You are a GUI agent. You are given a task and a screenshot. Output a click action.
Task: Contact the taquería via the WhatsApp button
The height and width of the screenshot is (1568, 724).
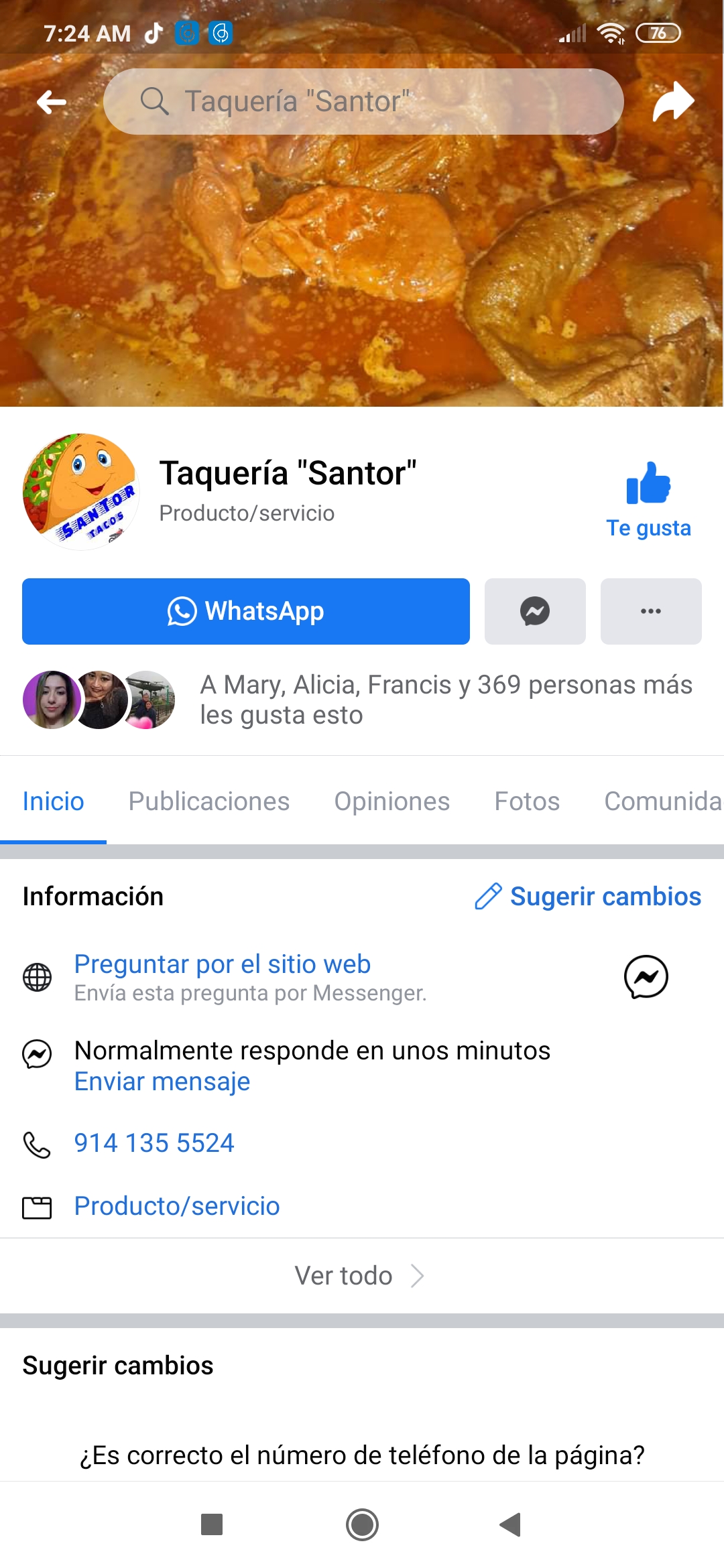point(245,610)
